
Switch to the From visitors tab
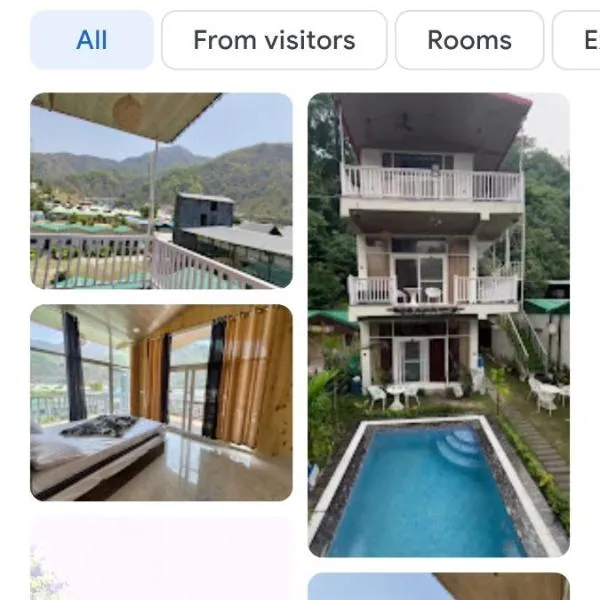point(274,40)
